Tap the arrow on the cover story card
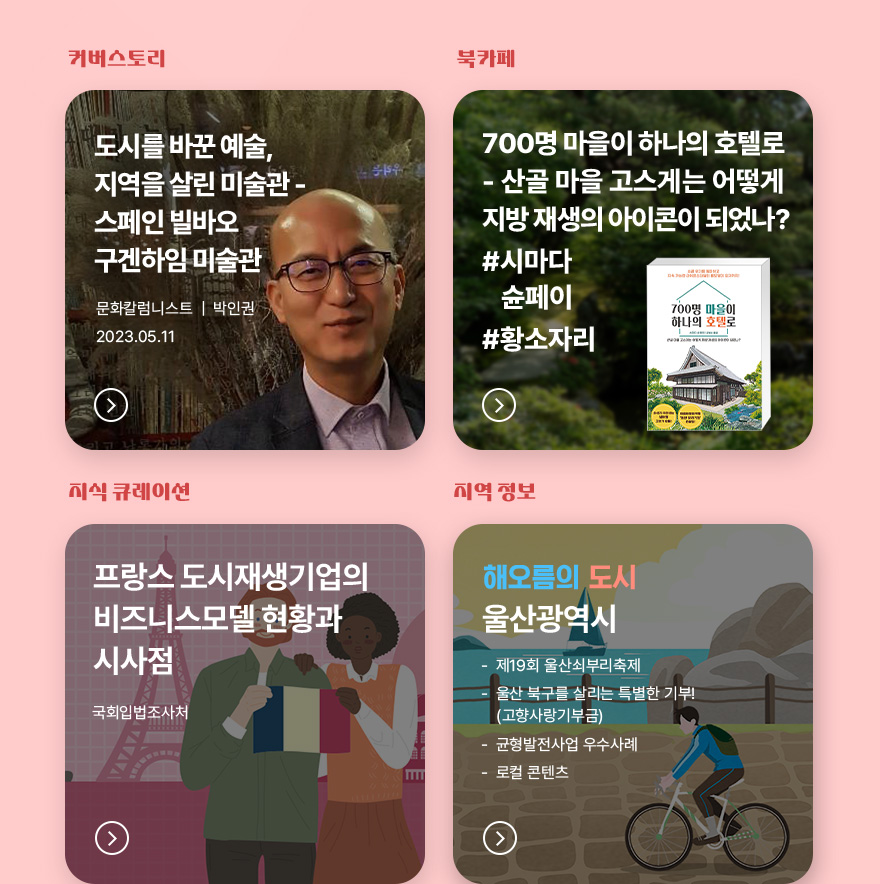 pyautogui.click(x=111, y=405)
